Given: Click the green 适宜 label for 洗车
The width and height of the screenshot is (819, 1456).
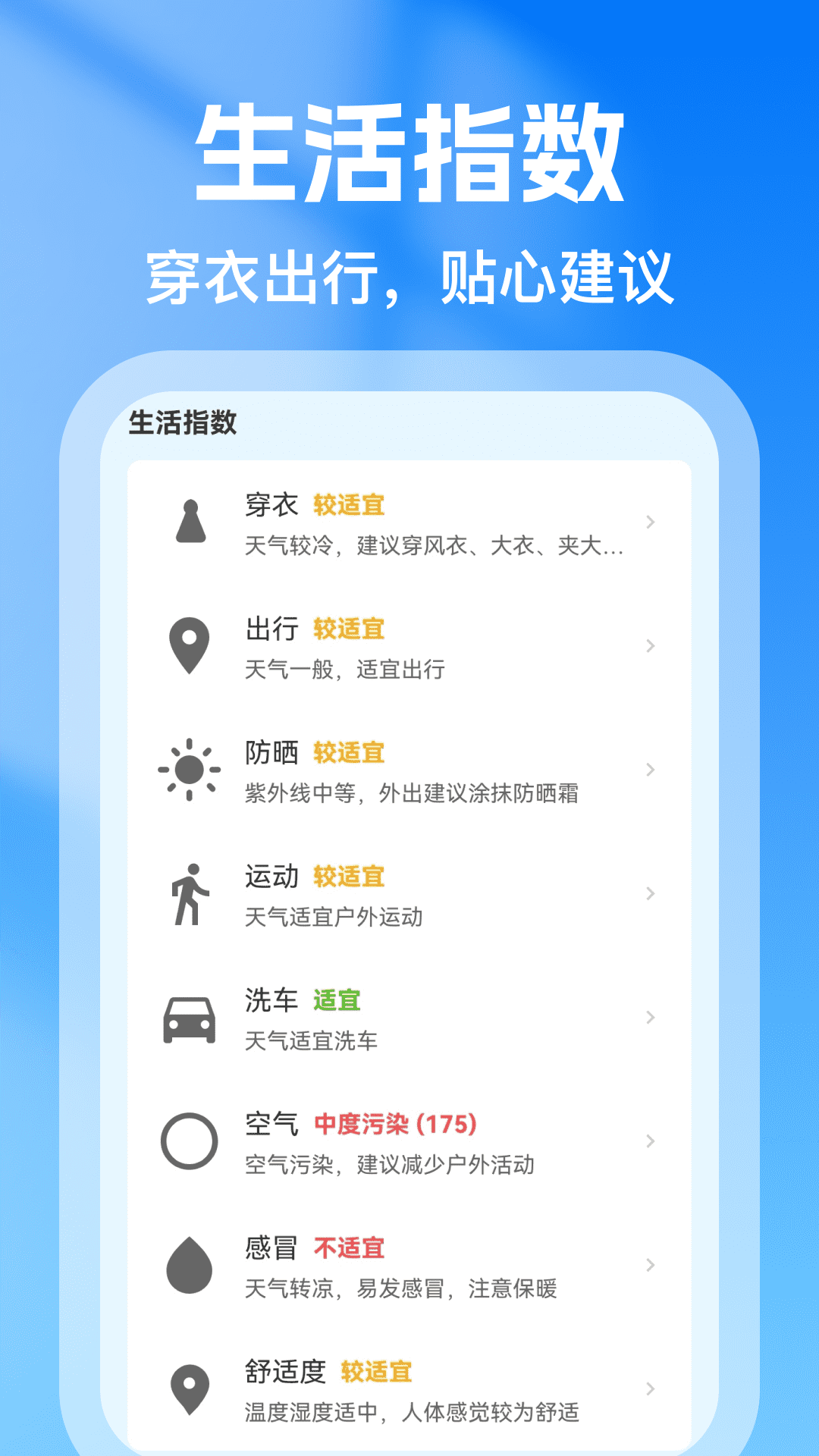Looking at the screenshot, I should pyautogui.click(x=338, y=1001).
